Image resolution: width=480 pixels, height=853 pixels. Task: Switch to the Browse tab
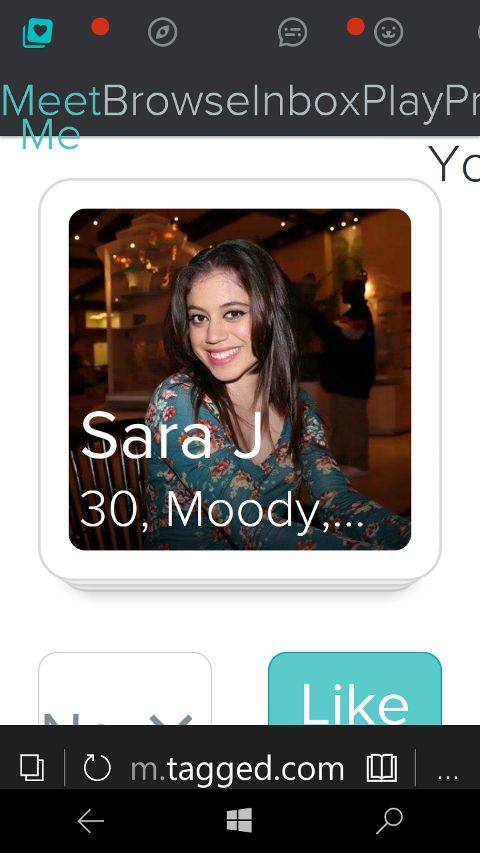(163, 101)
